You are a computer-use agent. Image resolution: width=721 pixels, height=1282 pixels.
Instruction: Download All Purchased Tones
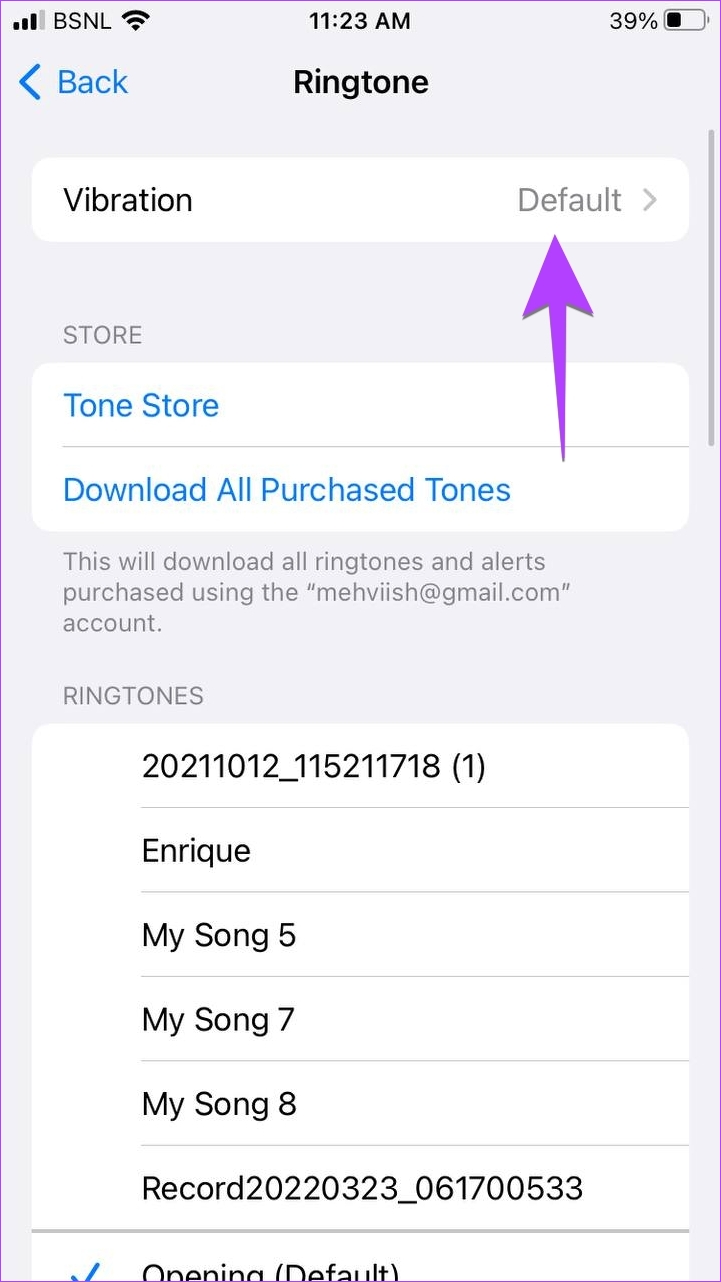click(x=360, y=489)
